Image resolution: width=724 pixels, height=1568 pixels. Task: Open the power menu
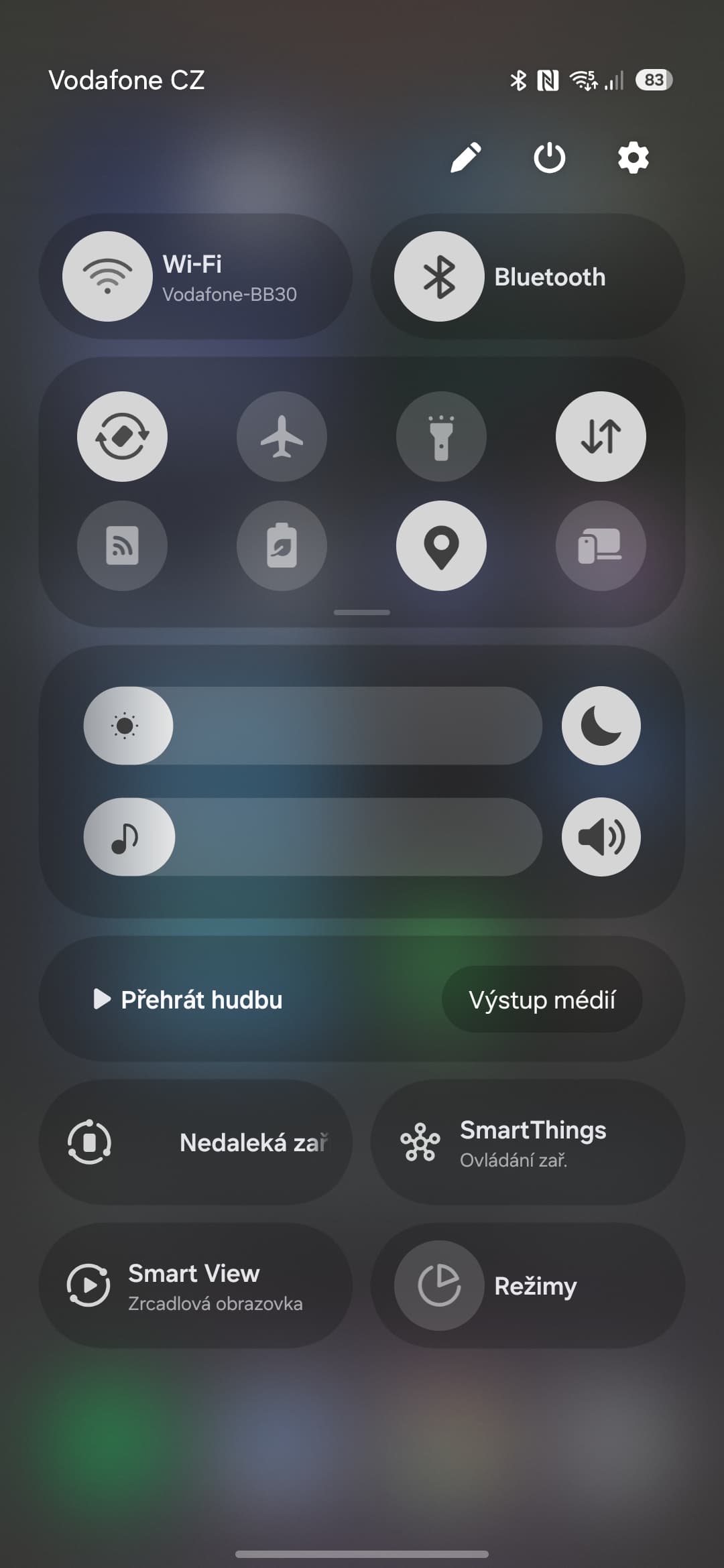point(549,158)
